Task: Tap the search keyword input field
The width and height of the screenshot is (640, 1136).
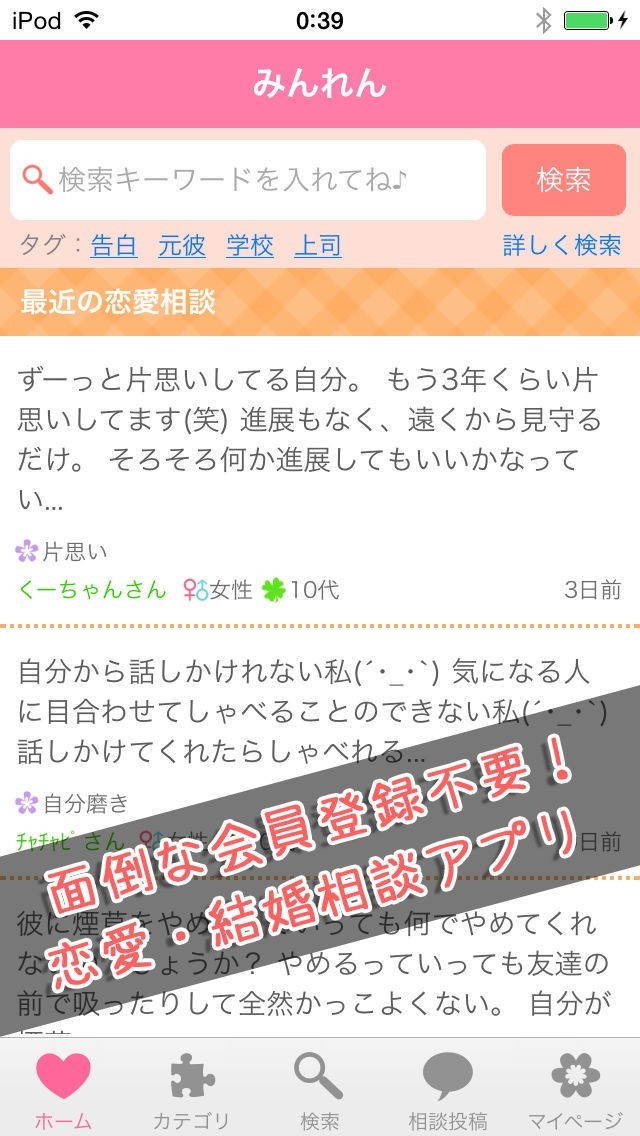Action: tap(248, 180)
